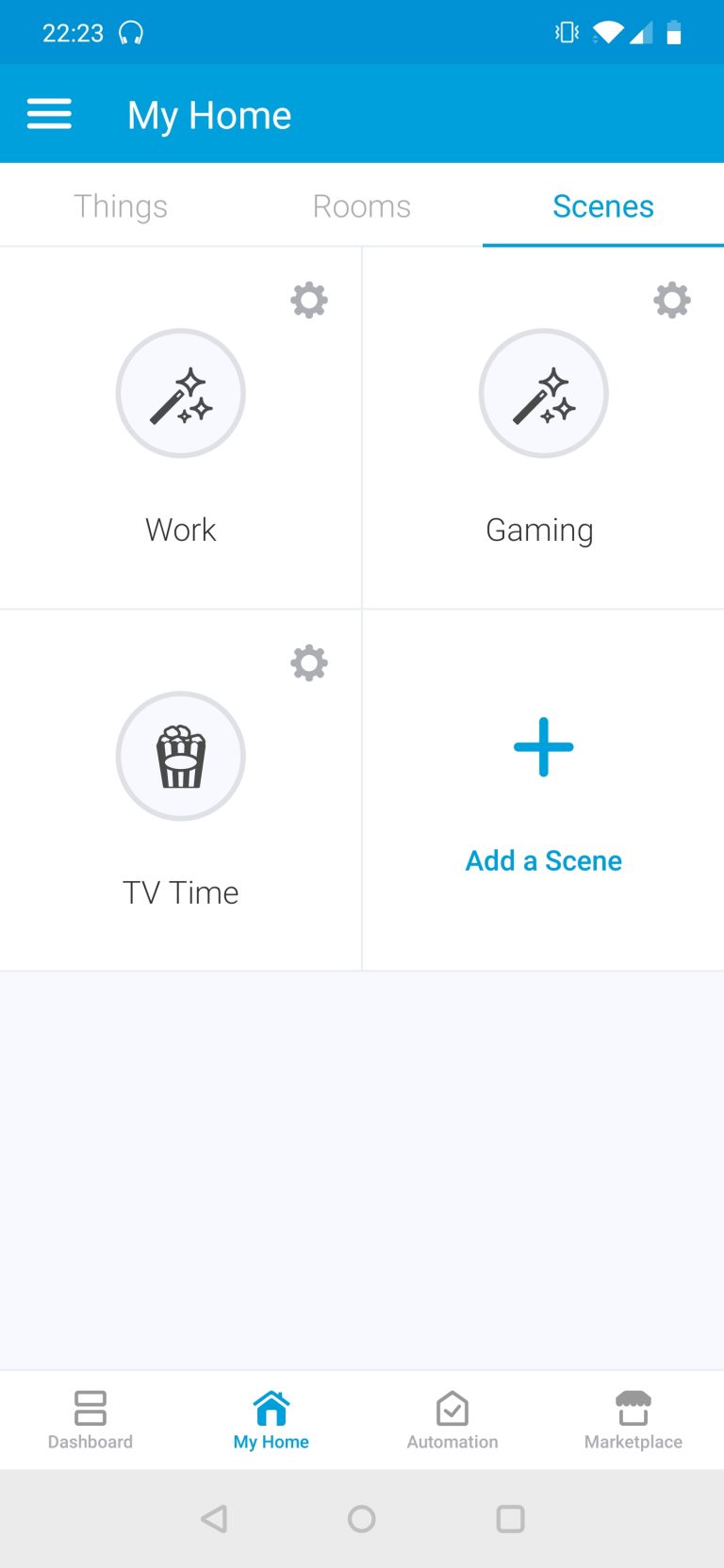Open settings gear for Work scene
Screen dimensions: 724x1568
click(309, 301)
